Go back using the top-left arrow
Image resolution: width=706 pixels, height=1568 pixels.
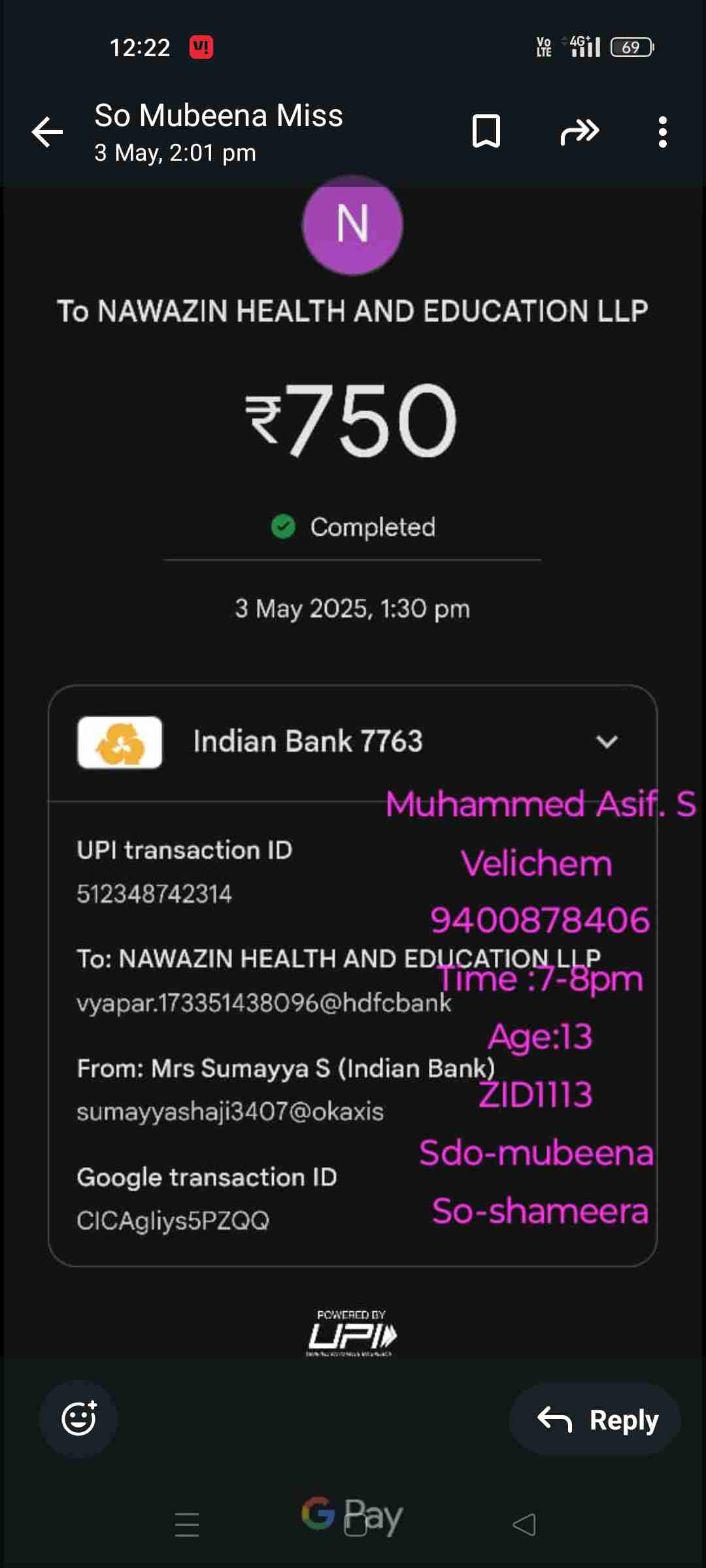click(47, 132)
